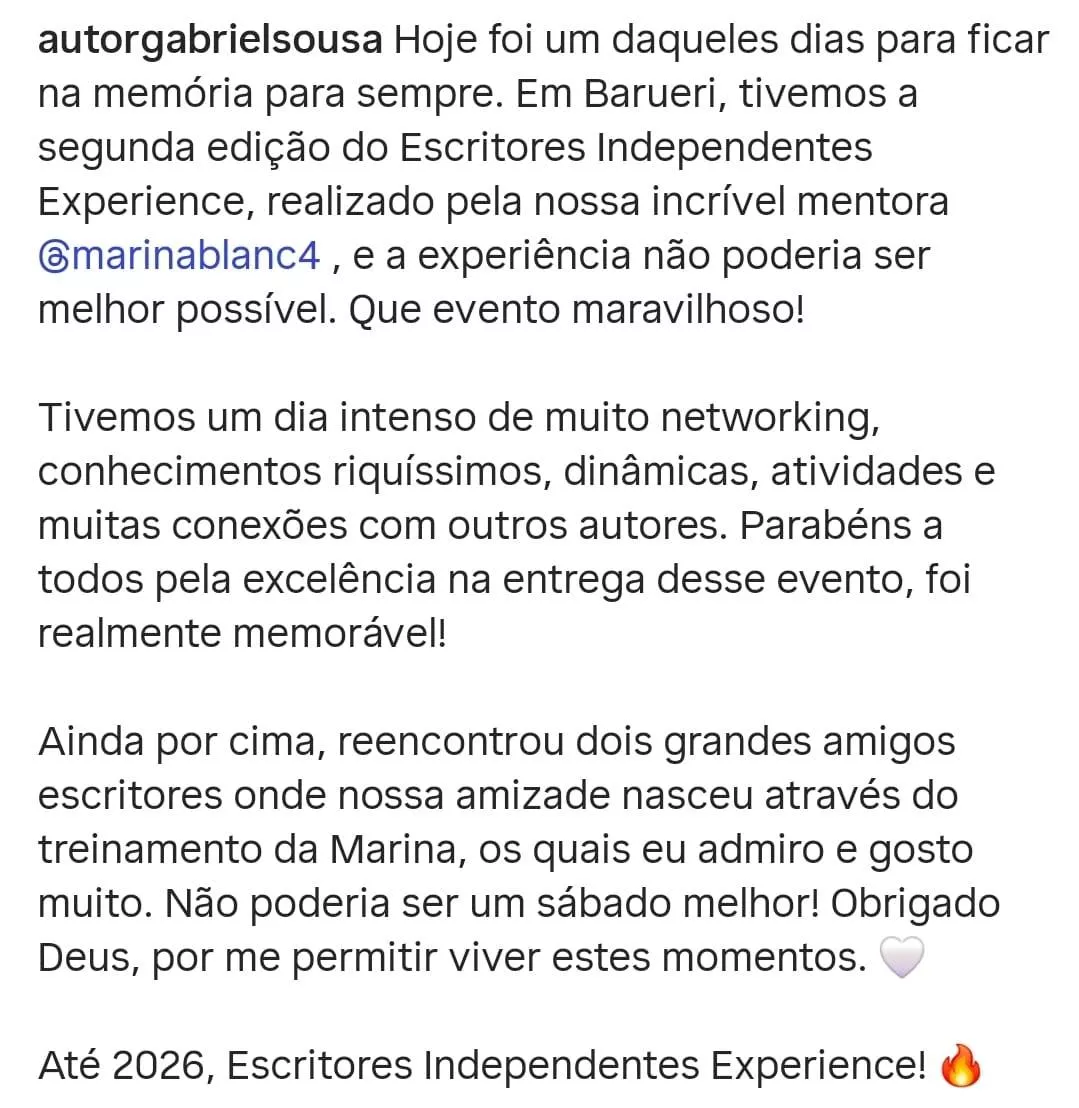The height and width of the screenshot is (1108, 1079).
Task: Open the autorgabrielsousa profile
Action: pos(210,41)
